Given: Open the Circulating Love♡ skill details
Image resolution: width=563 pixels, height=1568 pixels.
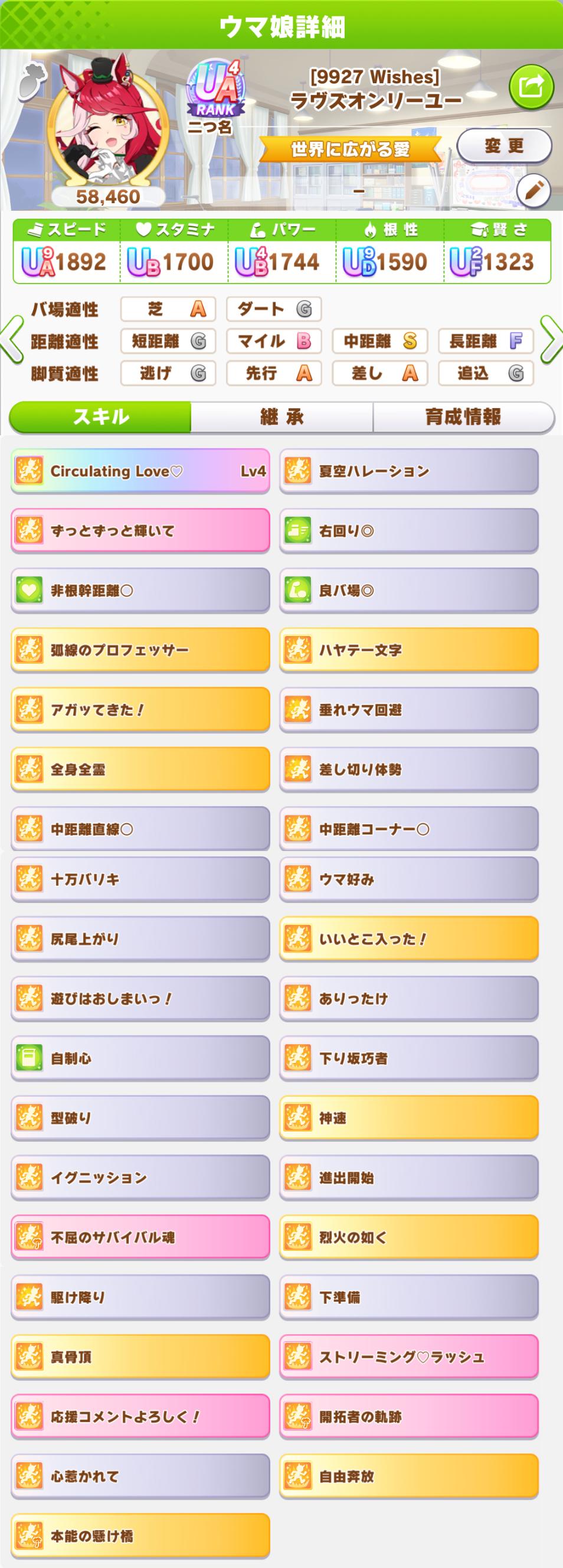Looking at the screenshot, I should [x=140, y=471].
